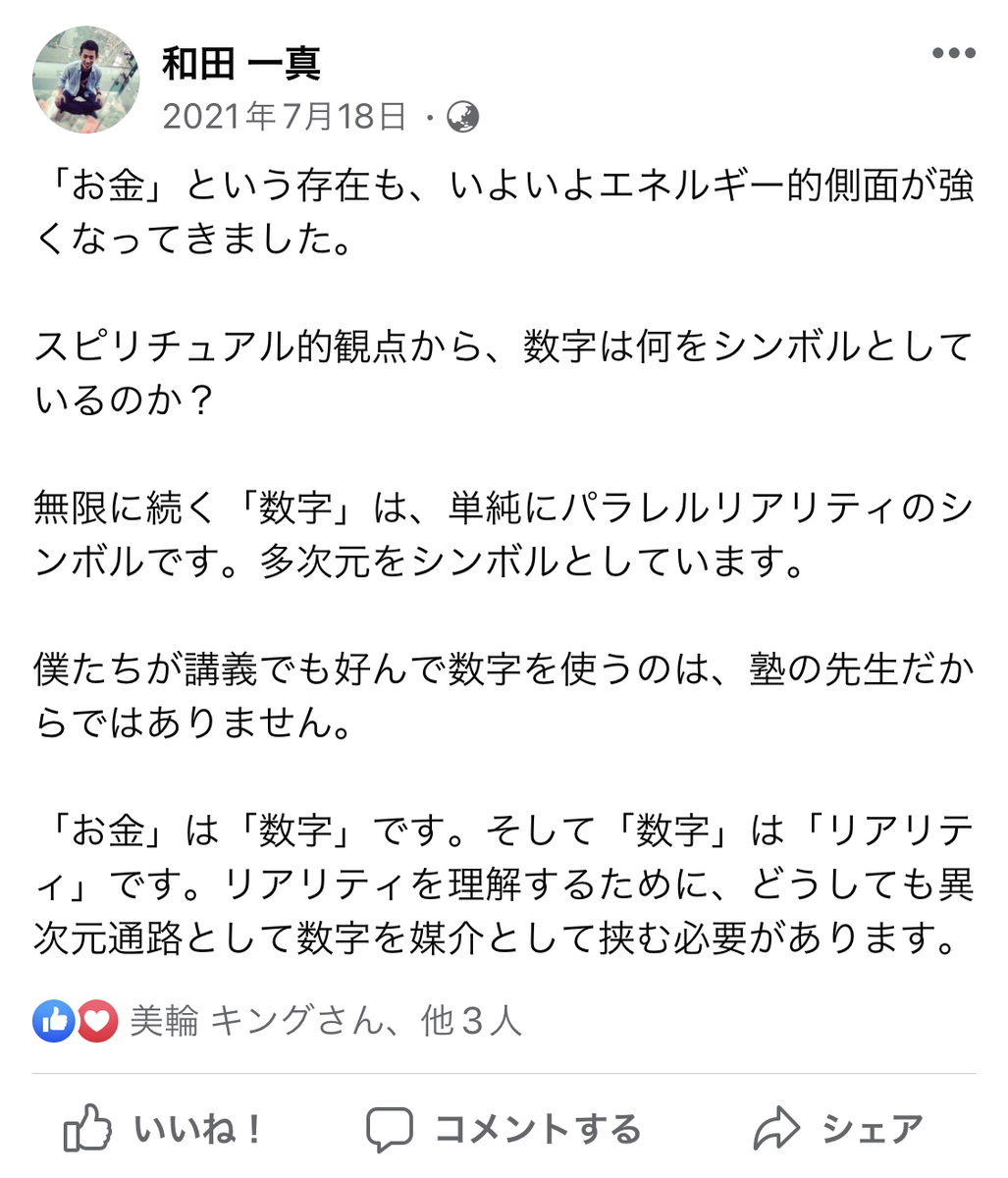Click the globe public-audience icon
This screenshot has width=1008, height=1178.
[x=464, y=118]
